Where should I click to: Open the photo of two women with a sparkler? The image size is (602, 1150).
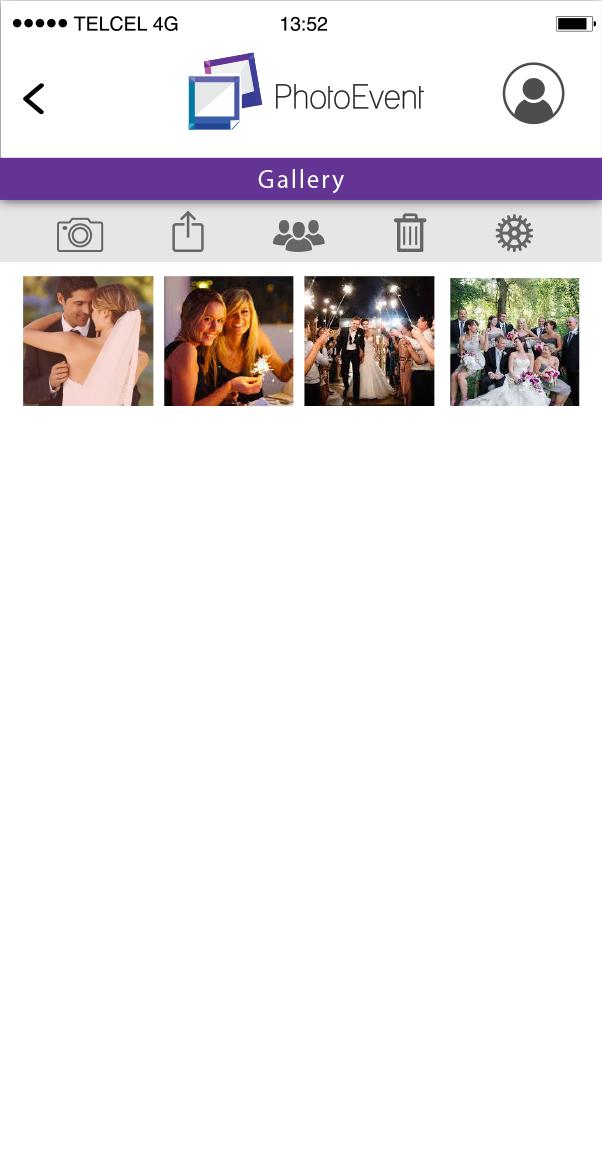coord(228,341)
